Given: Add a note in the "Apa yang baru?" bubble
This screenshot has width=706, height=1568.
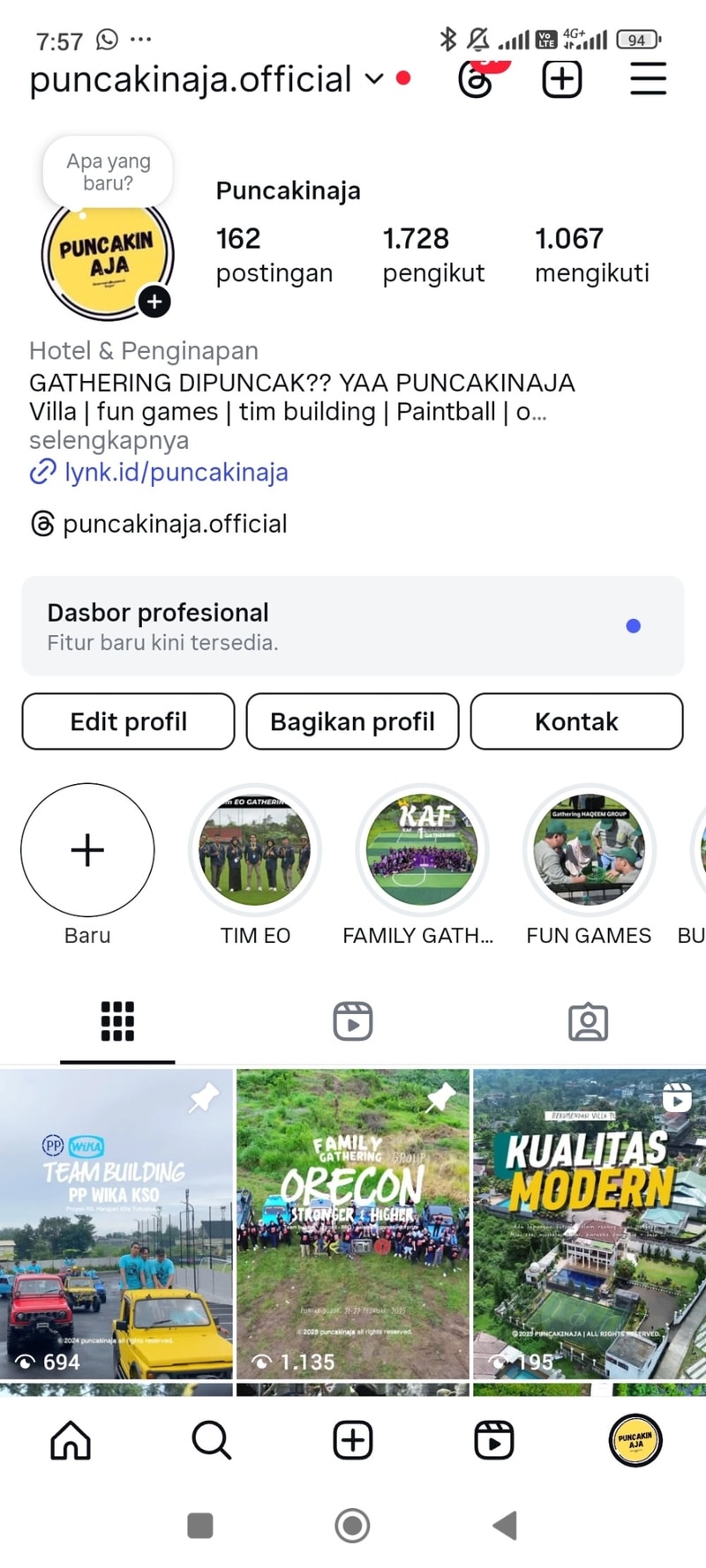Looking at the screenshot, I should tap(108, 172).
